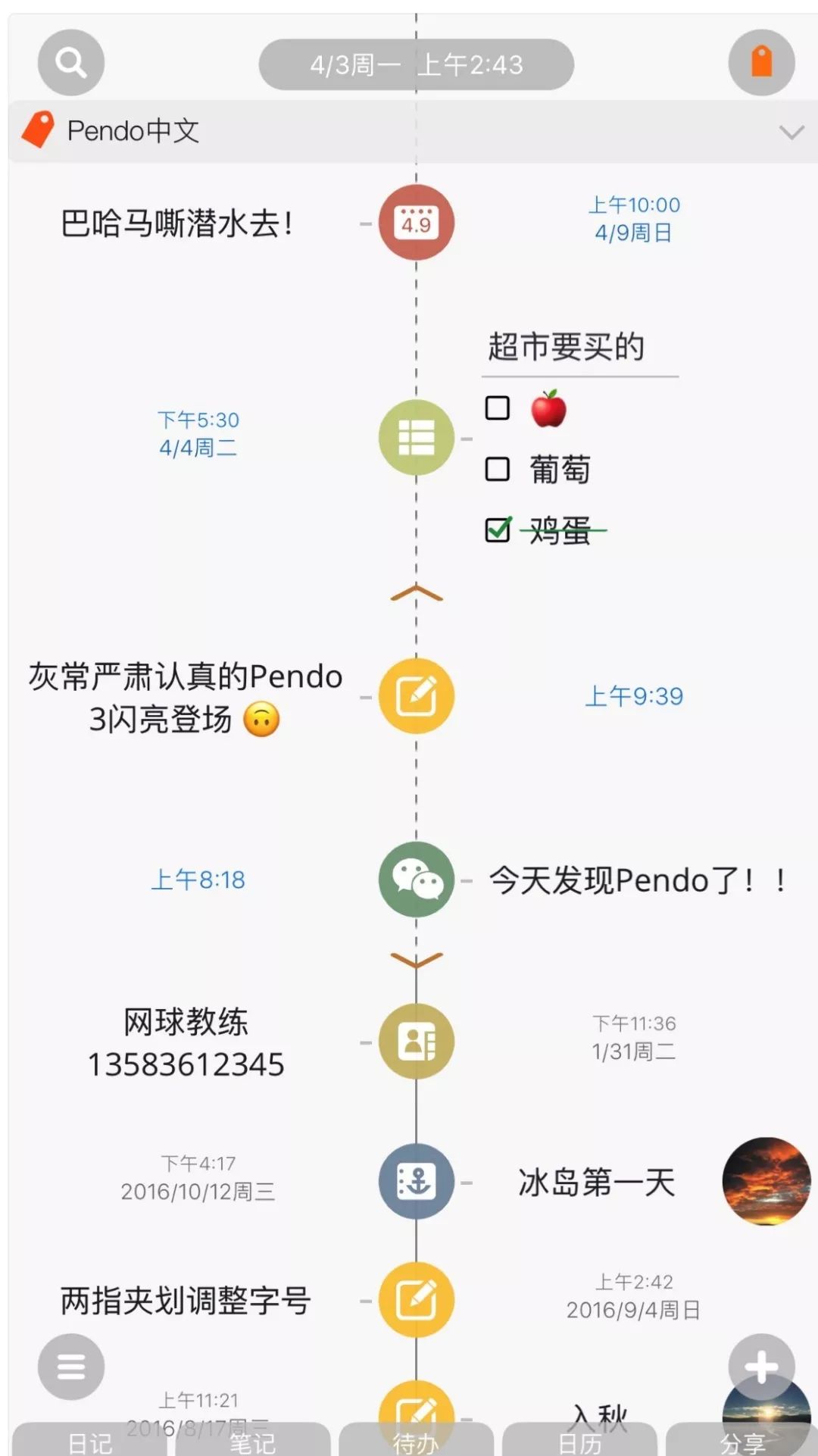Check the apple item checkbox
Image resolution: width=818 pixels, height=1456 pixels.
tap(498, 408)
